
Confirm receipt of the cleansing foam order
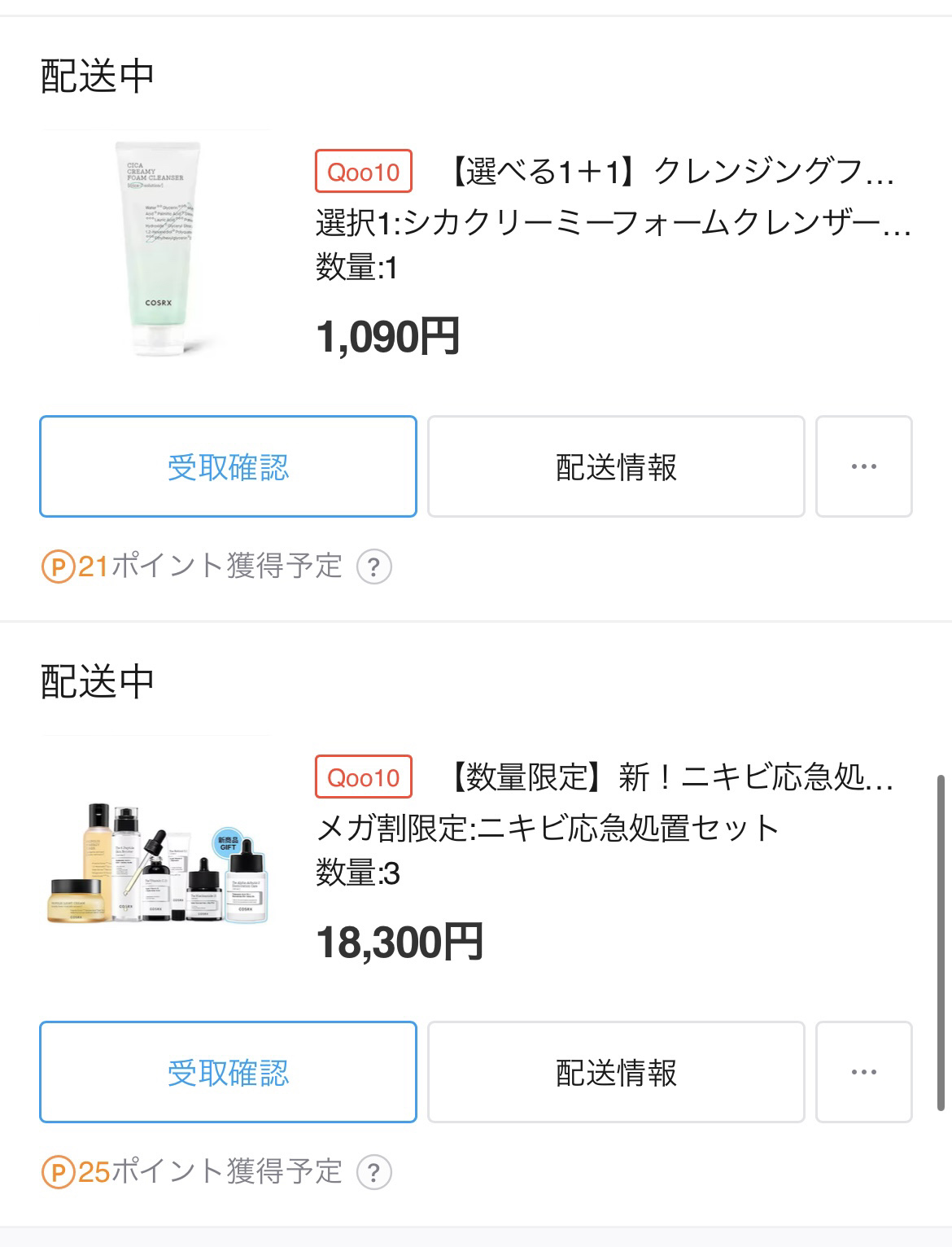[x=228, y=466]
